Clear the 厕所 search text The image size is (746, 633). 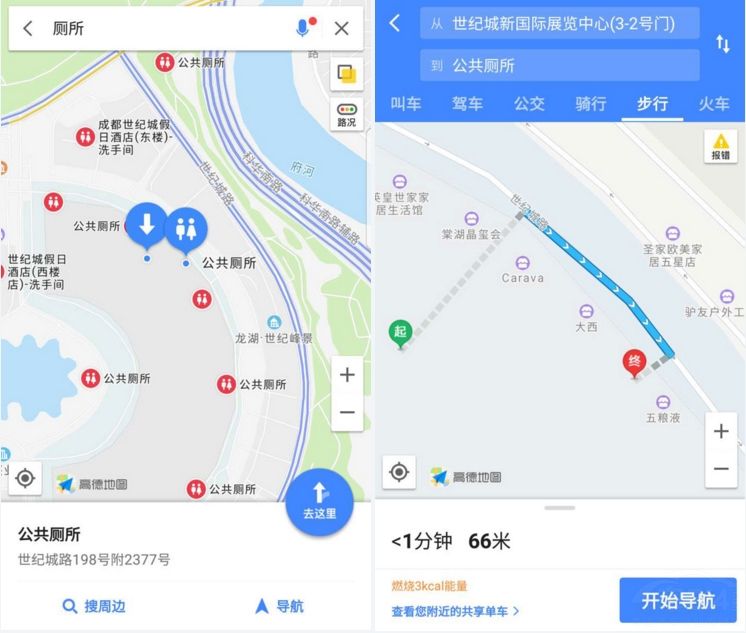click(x=342, y=28)
